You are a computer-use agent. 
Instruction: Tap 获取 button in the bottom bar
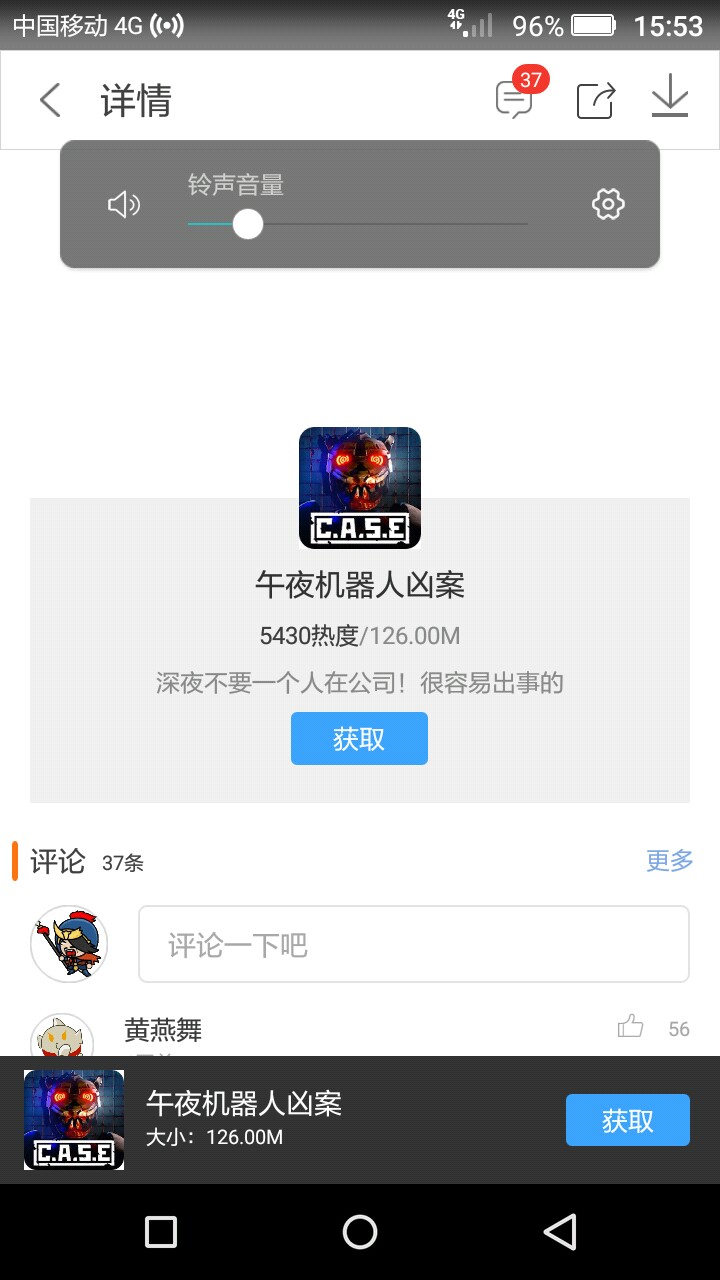(627, 1120)
